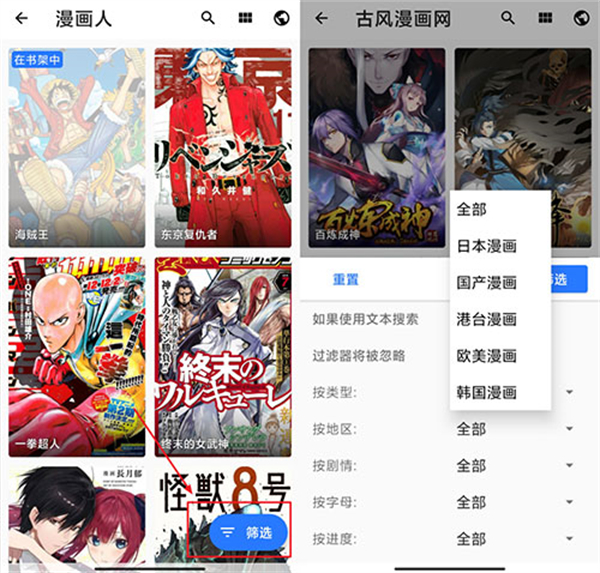This screenshot has width=600, height=573.
Task: Pick 港台漫画 from the dropdown list
Action: coord(486,319)
